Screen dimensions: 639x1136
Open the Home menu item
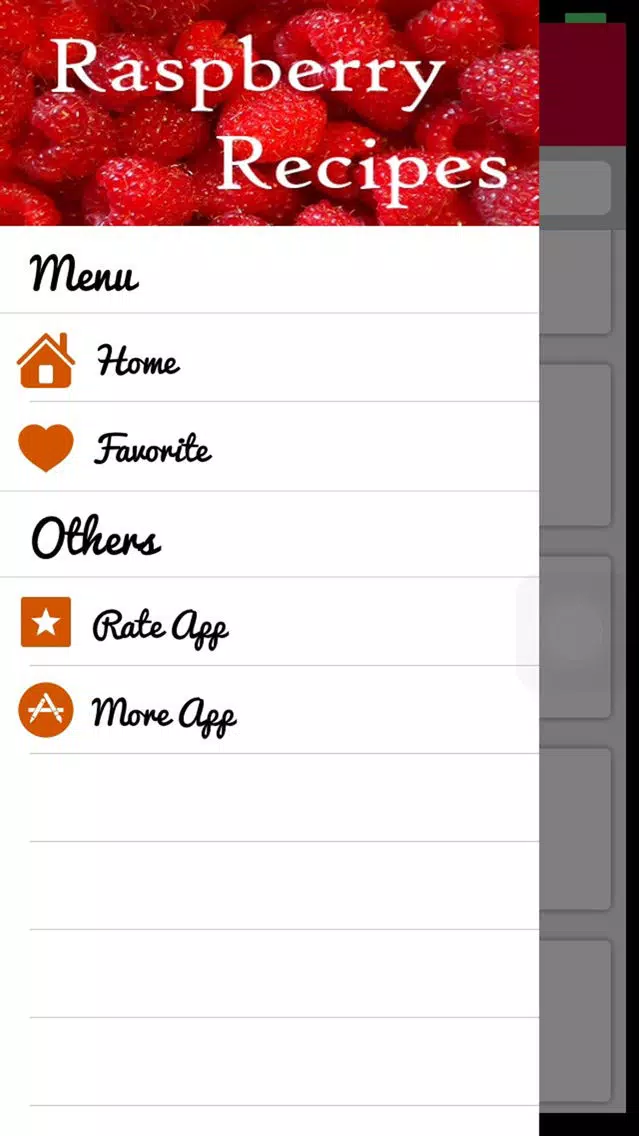[270, 358]
